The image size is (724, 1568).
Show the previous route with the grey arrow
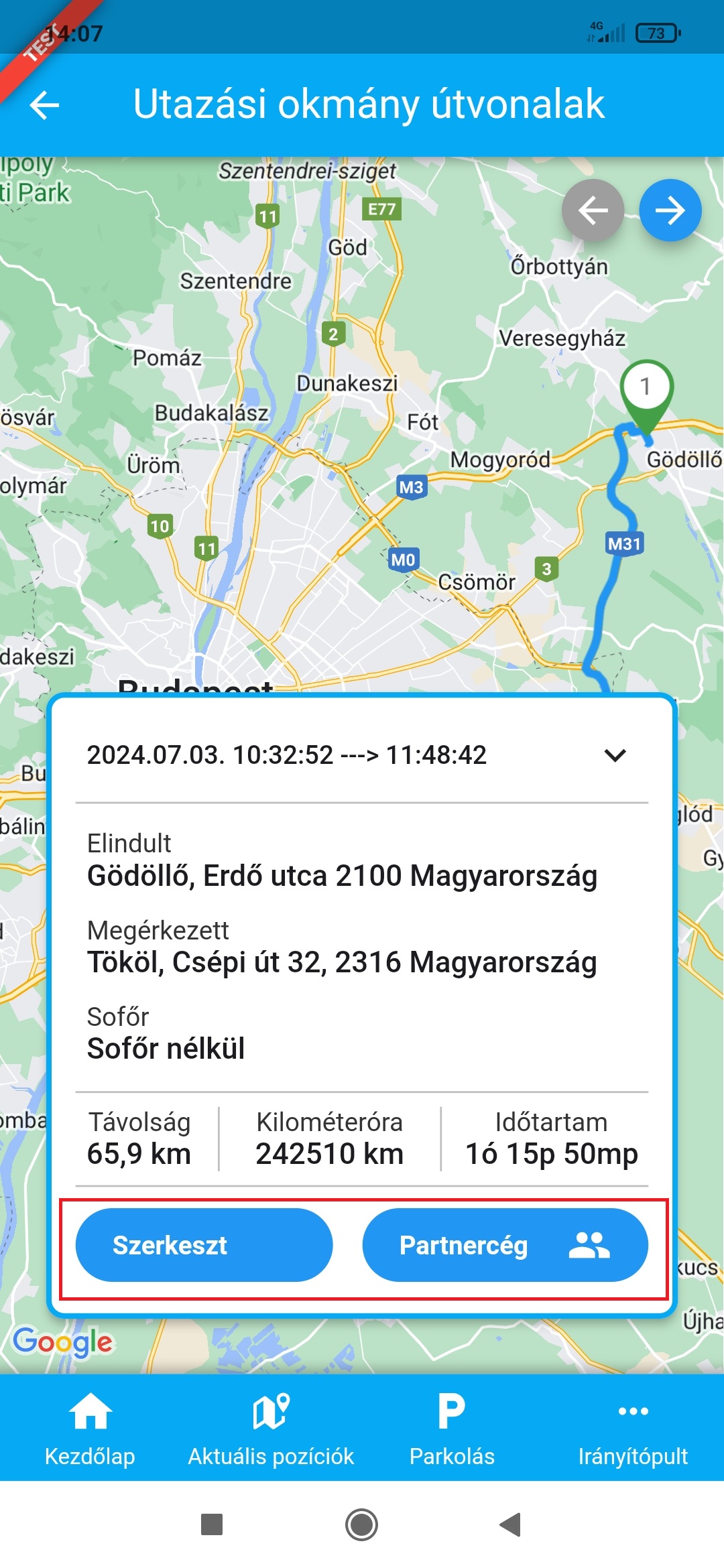tap(593, 210)
